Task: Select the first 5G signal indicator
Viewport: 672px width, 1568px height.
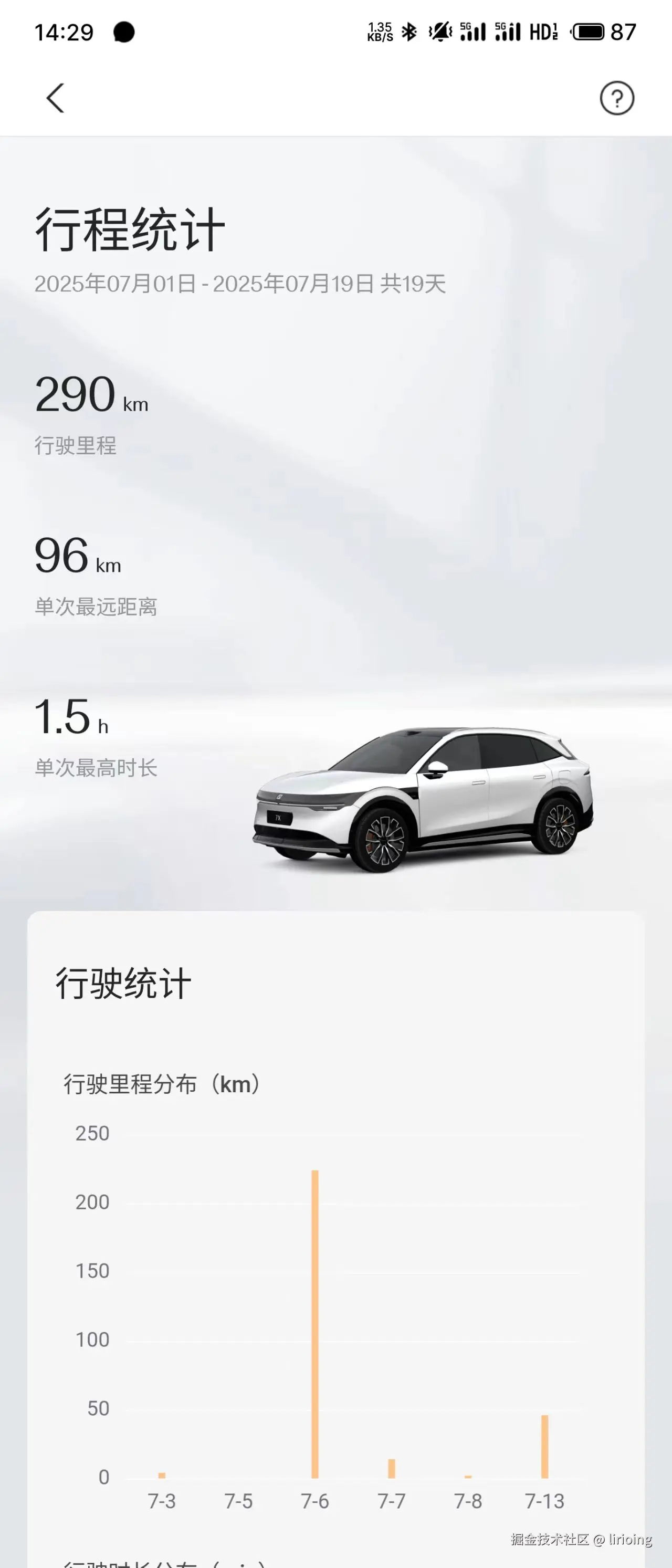Action: click(x=474, y=32)
